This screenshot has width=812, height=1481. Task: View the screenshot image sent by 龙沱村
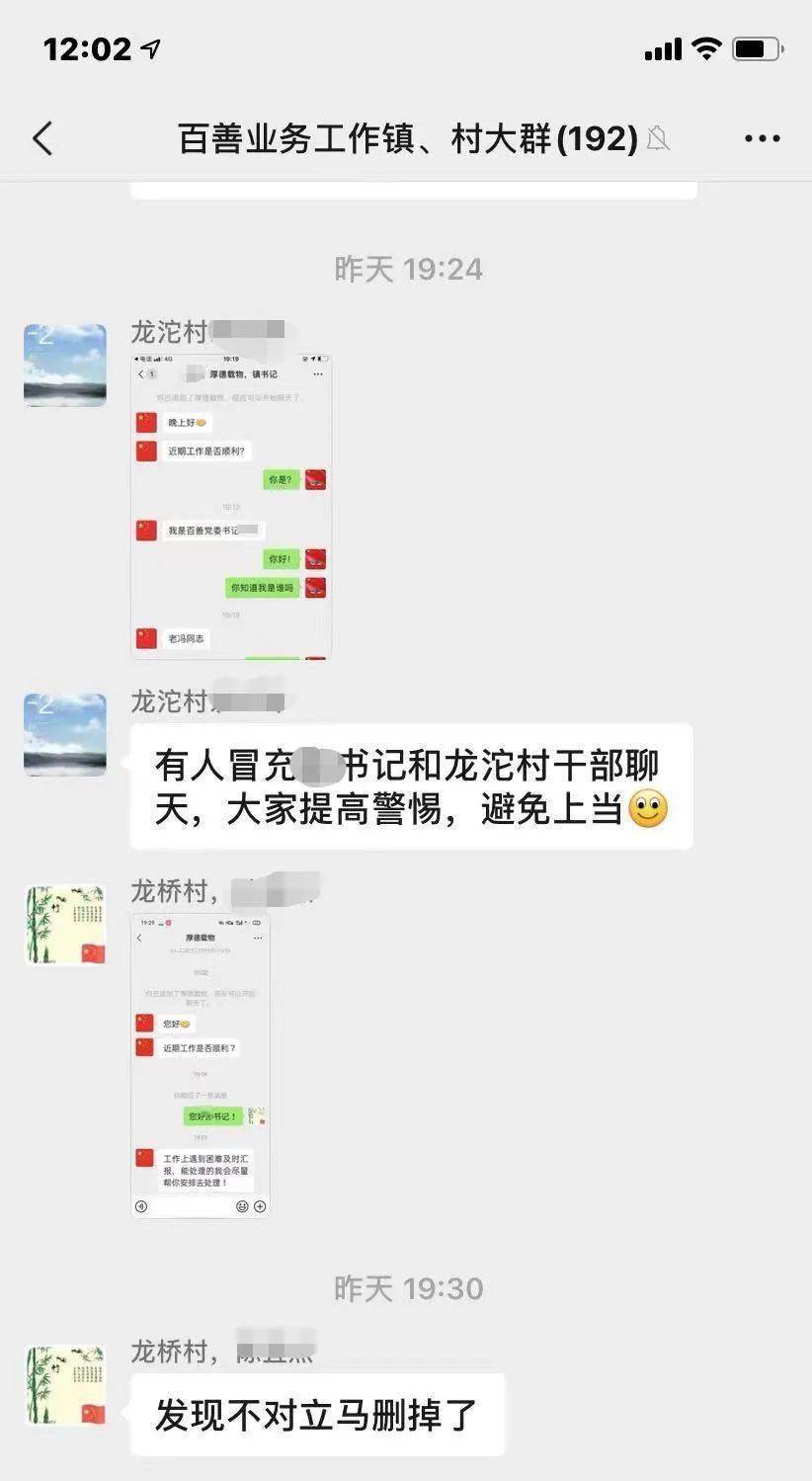[231, 506]
